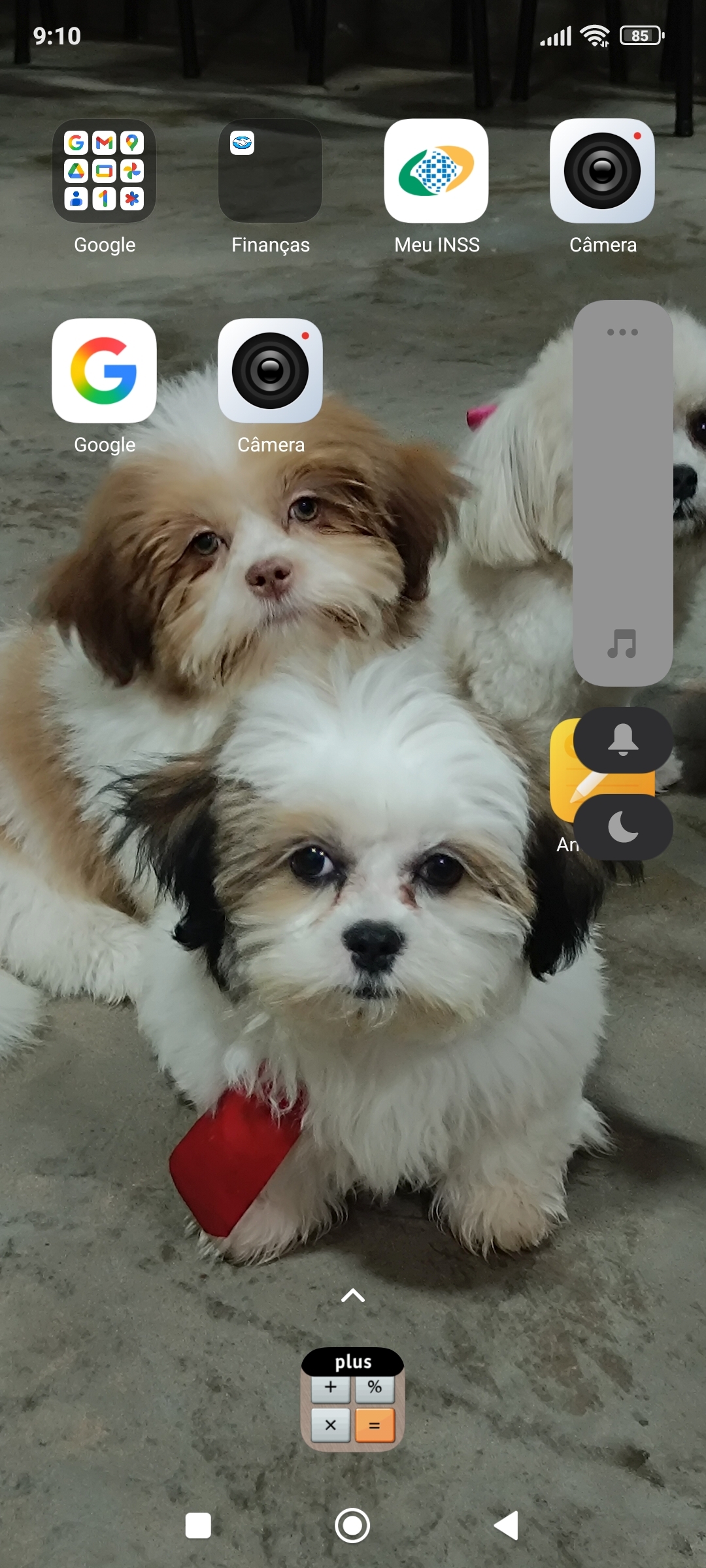The width and height of the screenshot is (706, 1568).
Task: Open recent apps with the square button
Action: point(198,1526)
